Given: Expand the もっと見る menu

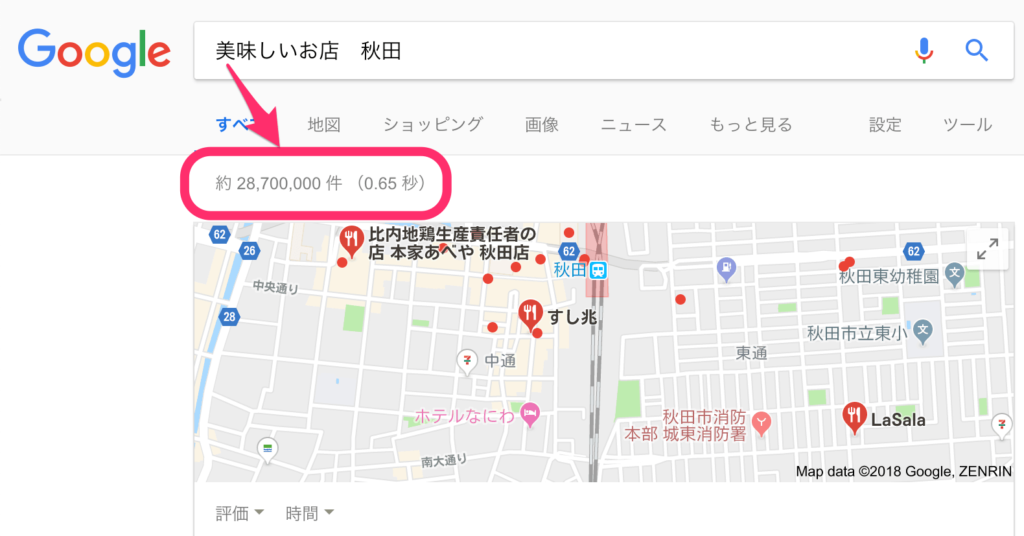Looking at the screenshot, I should [x=750, y=125].
